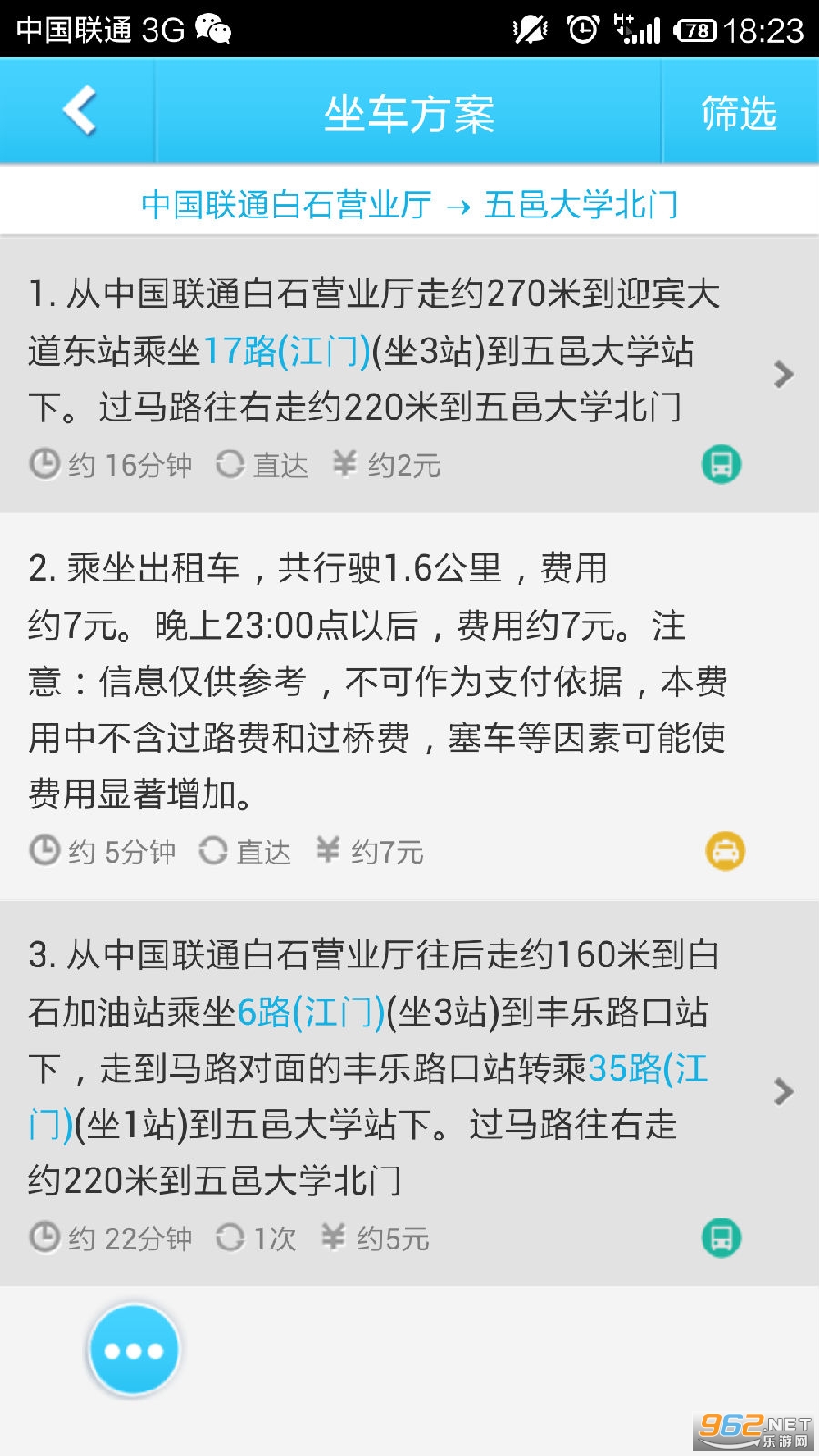Go back using the top-left arrow
The width and height of the screenshot is (819, 1456).
(x=78, y=111)
